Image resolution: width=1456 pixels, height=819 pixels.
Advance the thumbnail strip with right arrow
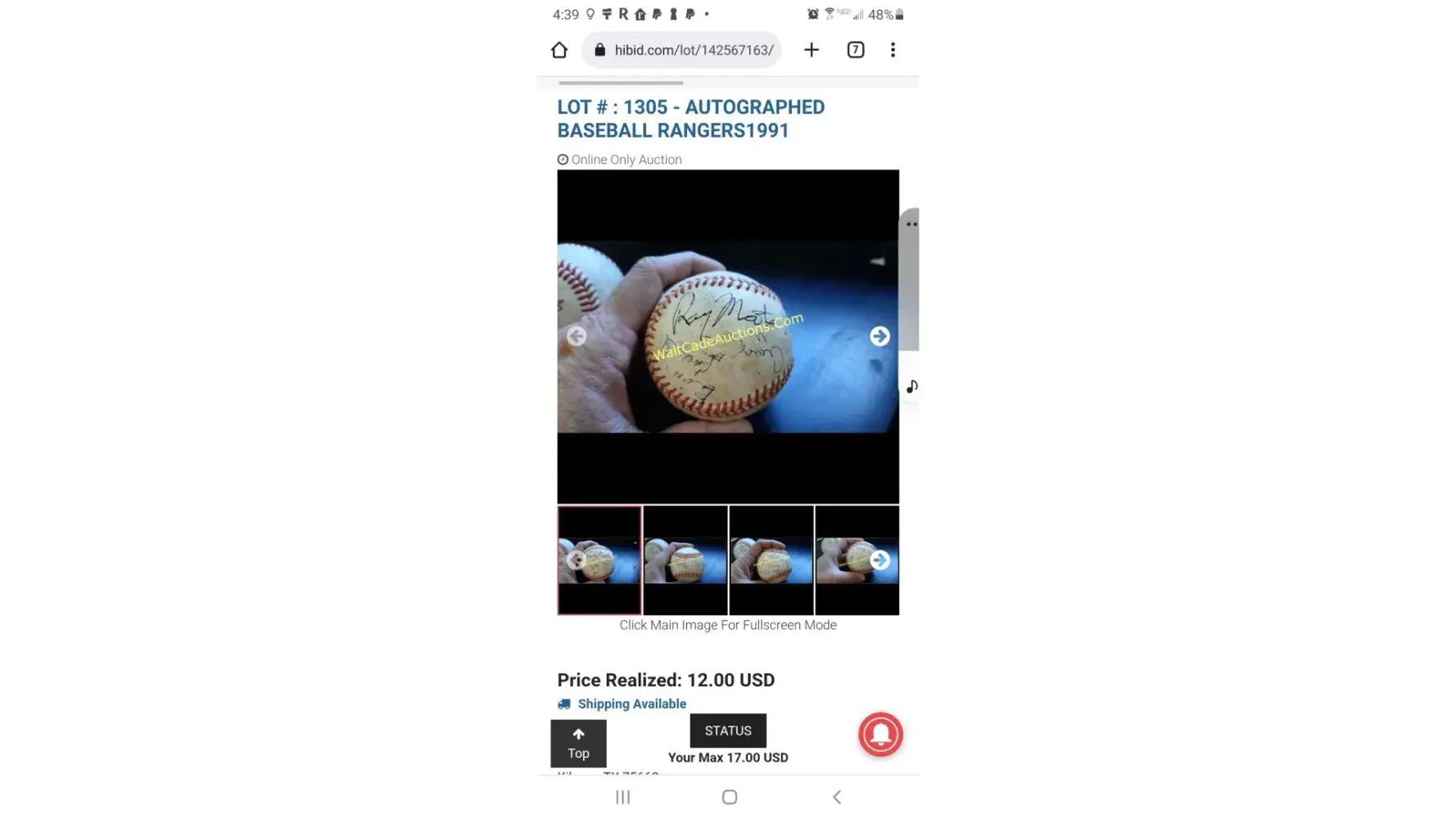[x=879, y=560]
